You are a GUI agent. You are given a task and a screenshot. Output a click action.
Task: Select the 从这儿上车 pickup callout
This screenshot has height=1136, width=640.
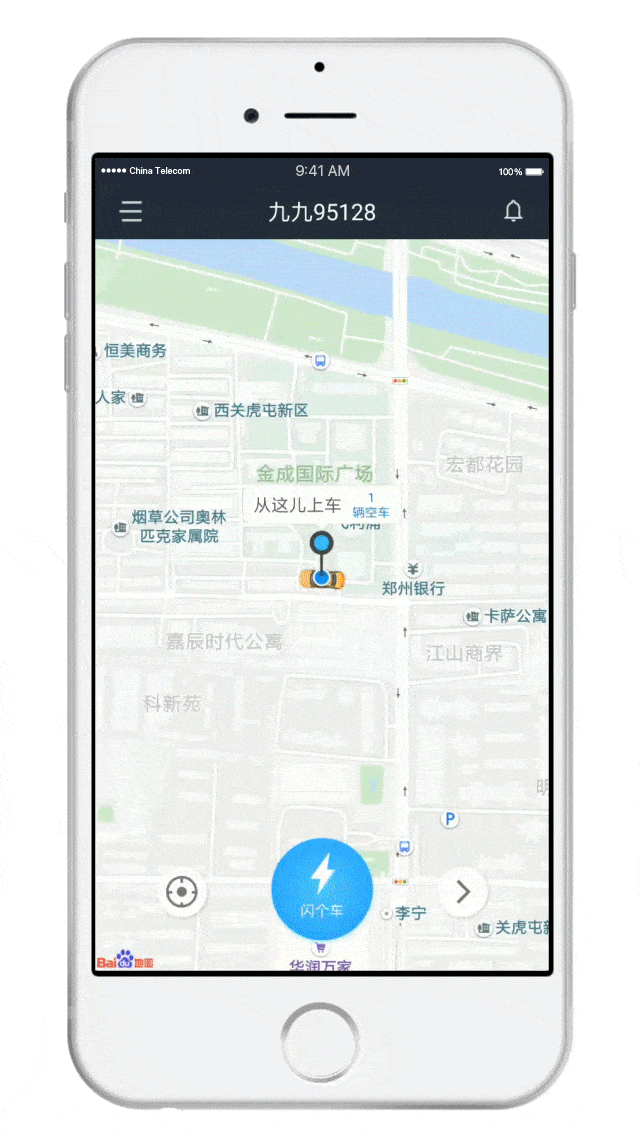tap(297, 506)
